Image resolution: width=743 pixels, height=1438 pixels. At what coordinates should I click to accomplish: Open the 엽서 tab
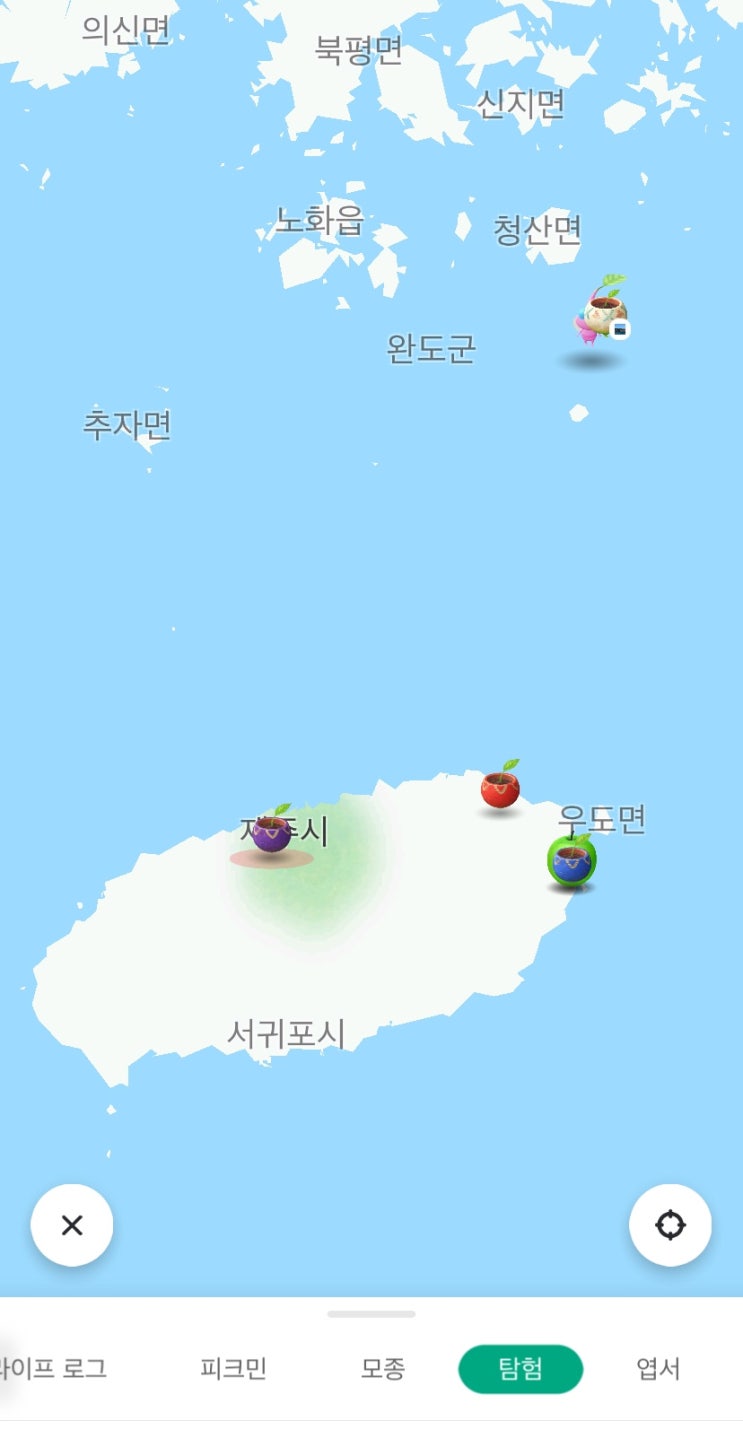pos(658,1368)
